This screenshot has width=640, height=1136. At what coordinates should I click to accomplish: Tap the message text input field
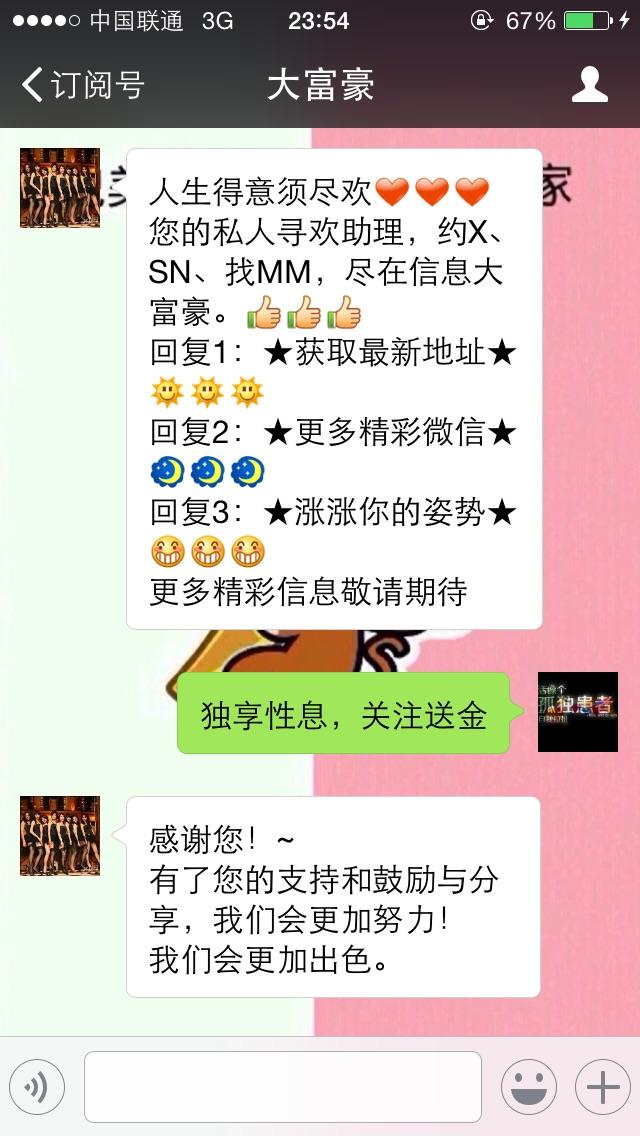282,1087
